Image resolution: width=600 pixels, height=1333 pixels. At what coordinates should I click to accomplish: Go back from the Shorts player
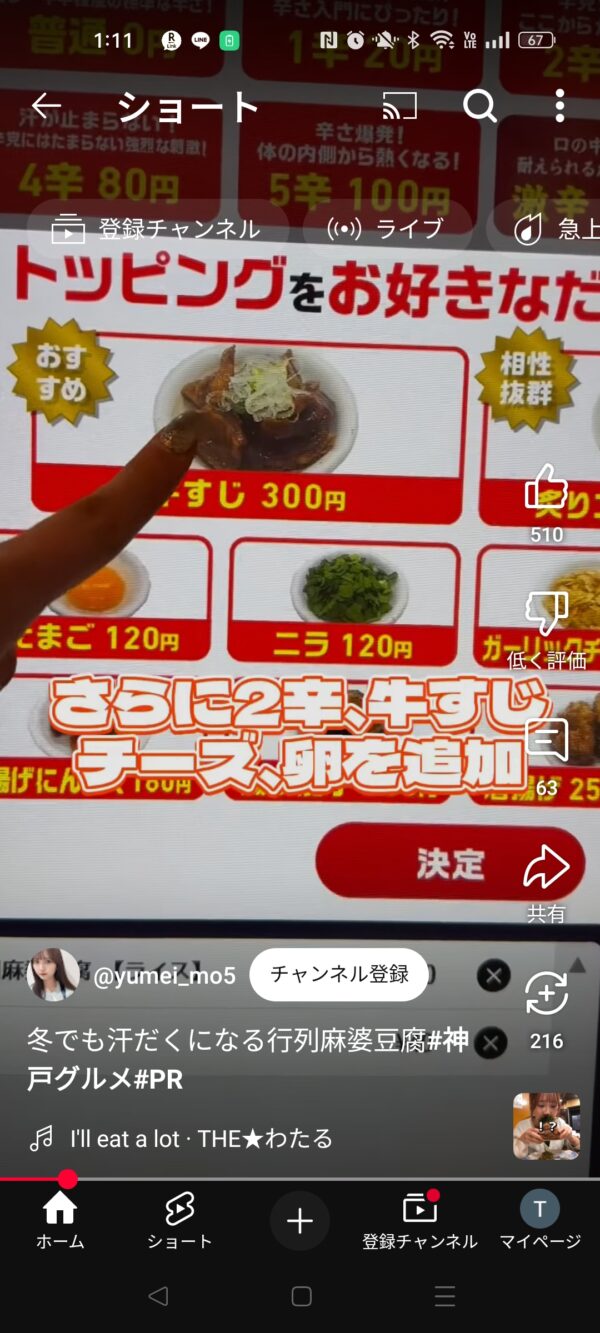click(x=46, y=105)
